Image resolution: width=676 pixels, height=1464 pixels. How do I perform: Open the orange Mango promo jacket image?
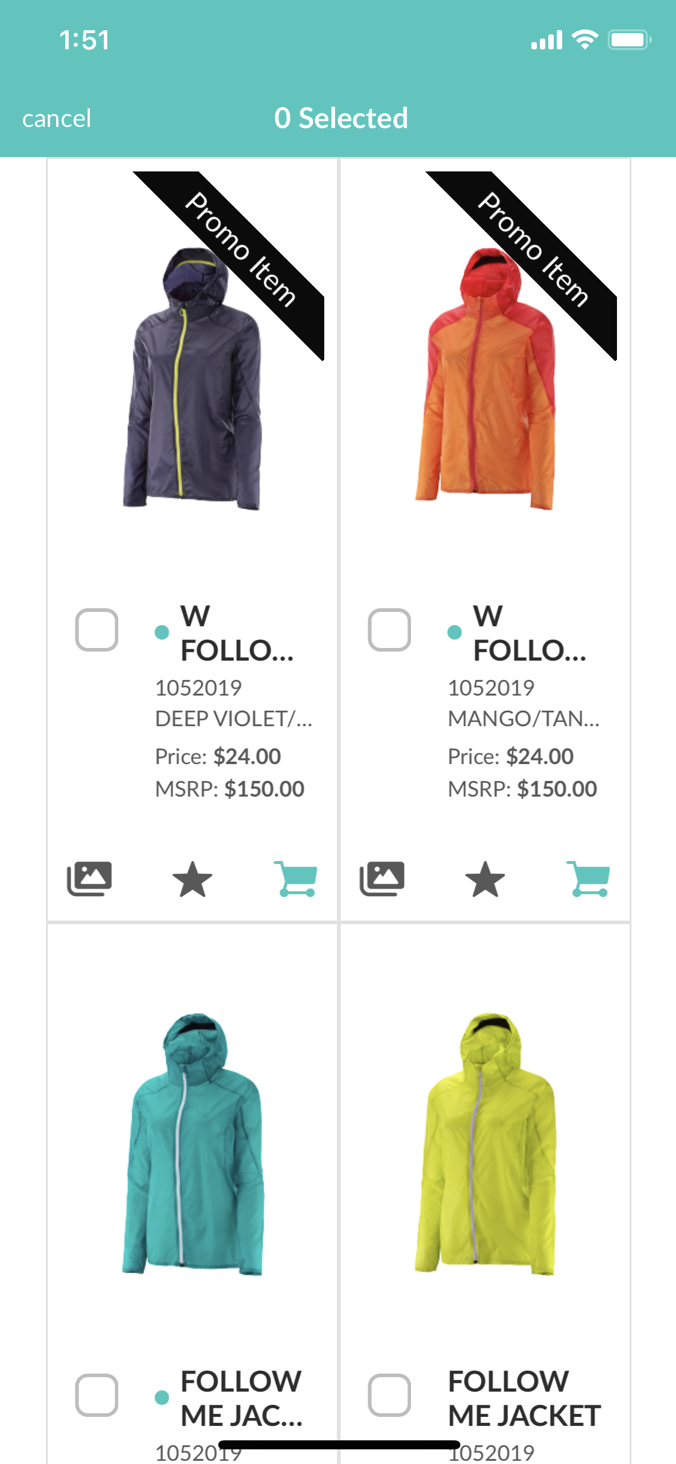point(487,380)
